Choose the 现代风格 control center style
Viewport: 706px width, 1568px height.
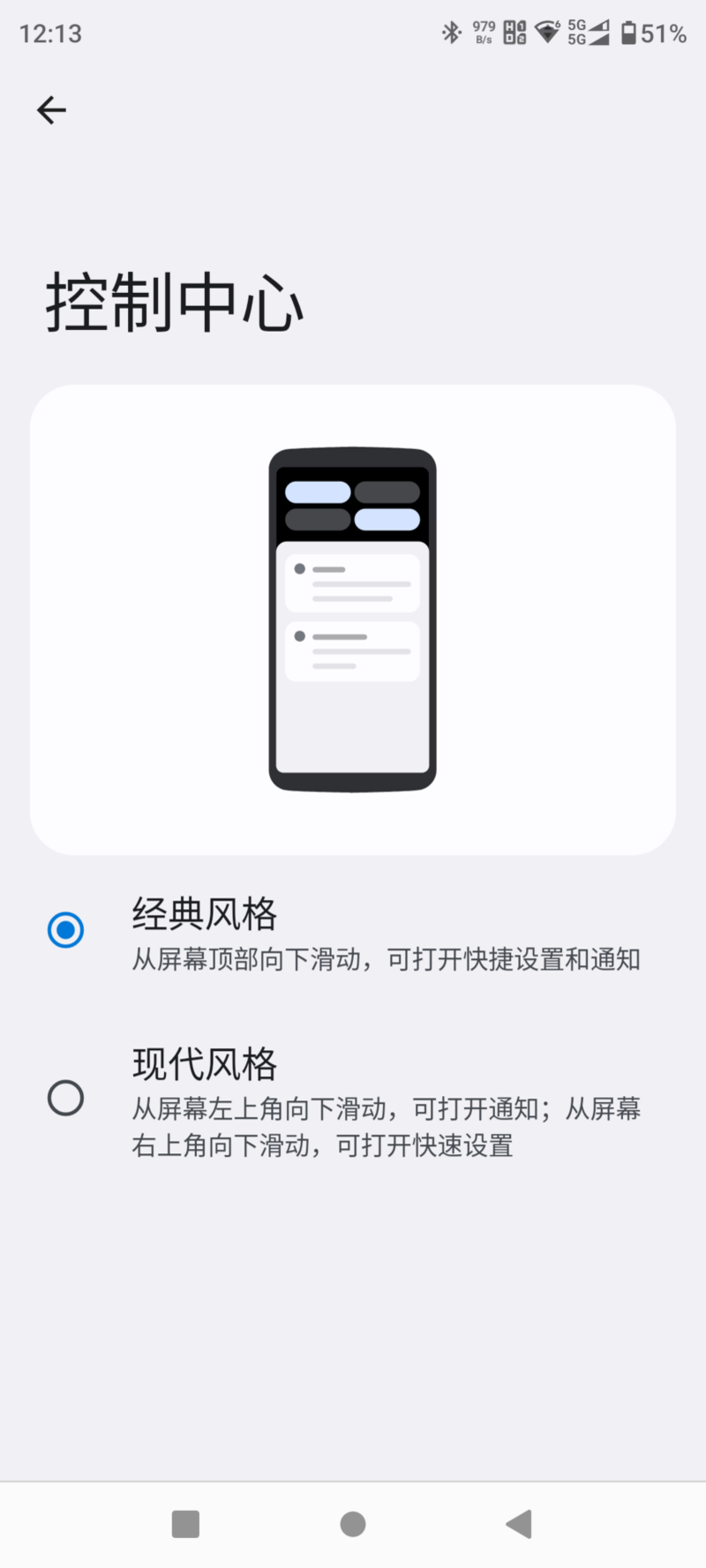tap(66, 1099)
